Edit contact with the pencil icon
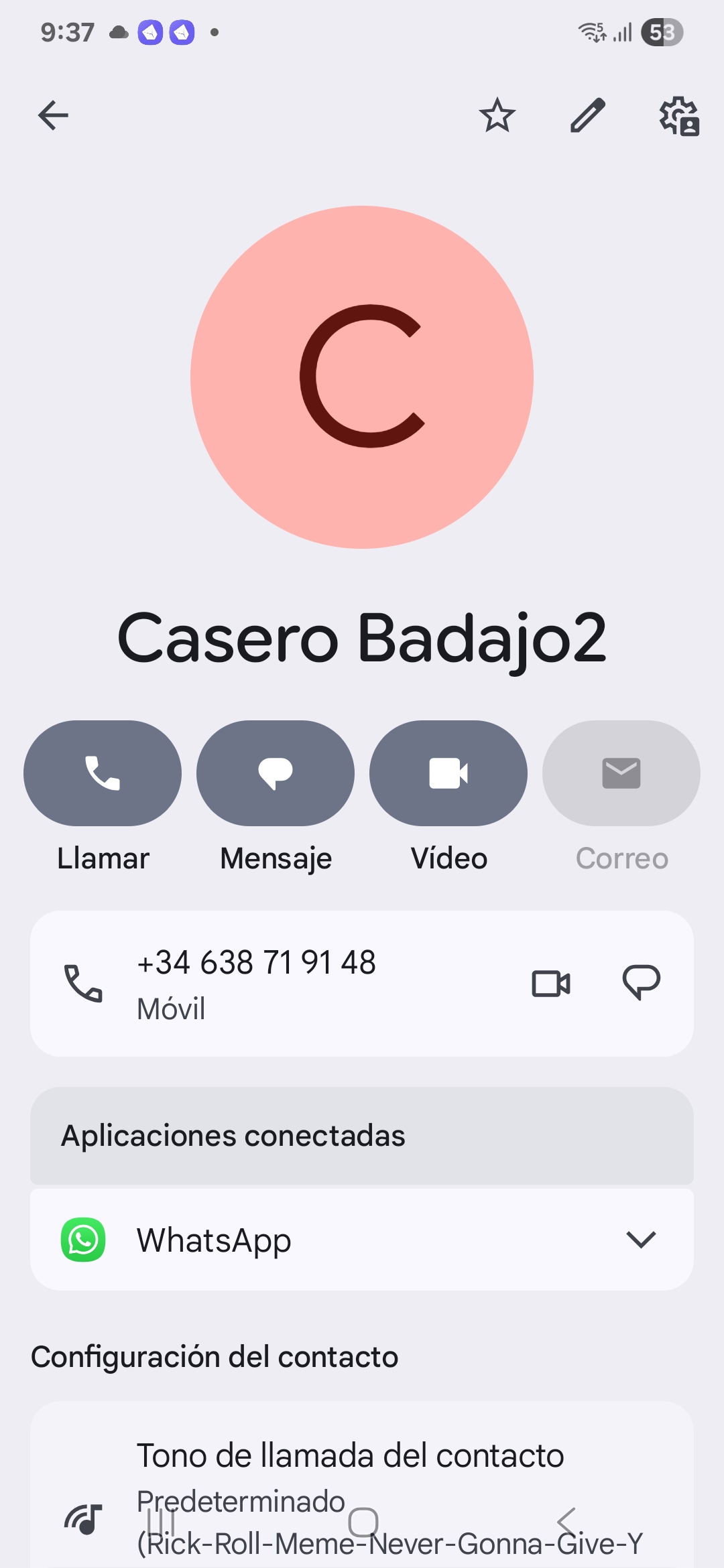724x1568 pixels. (x=588, y=115)
